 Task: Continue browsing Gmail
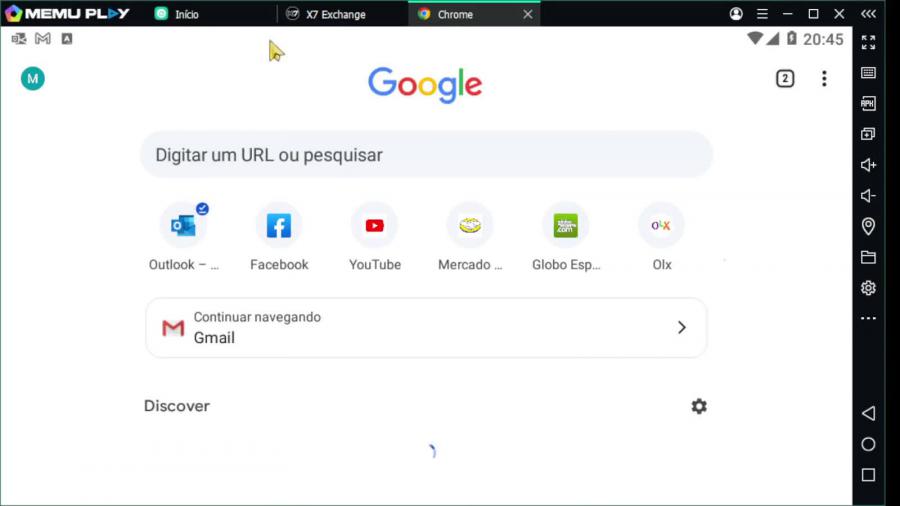[426, 328]
